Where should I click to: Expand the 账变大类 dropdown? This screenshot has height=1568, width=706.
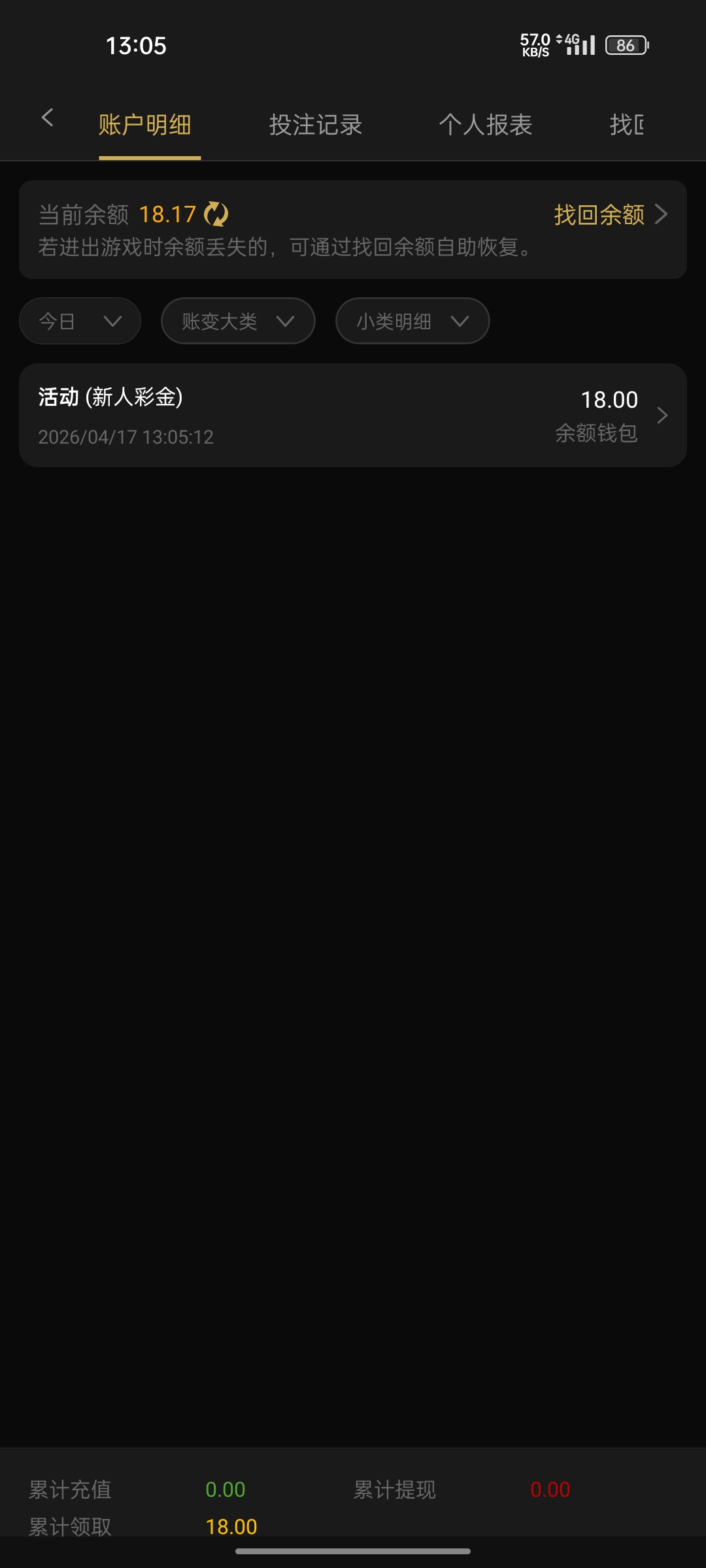tap(238, 321)
